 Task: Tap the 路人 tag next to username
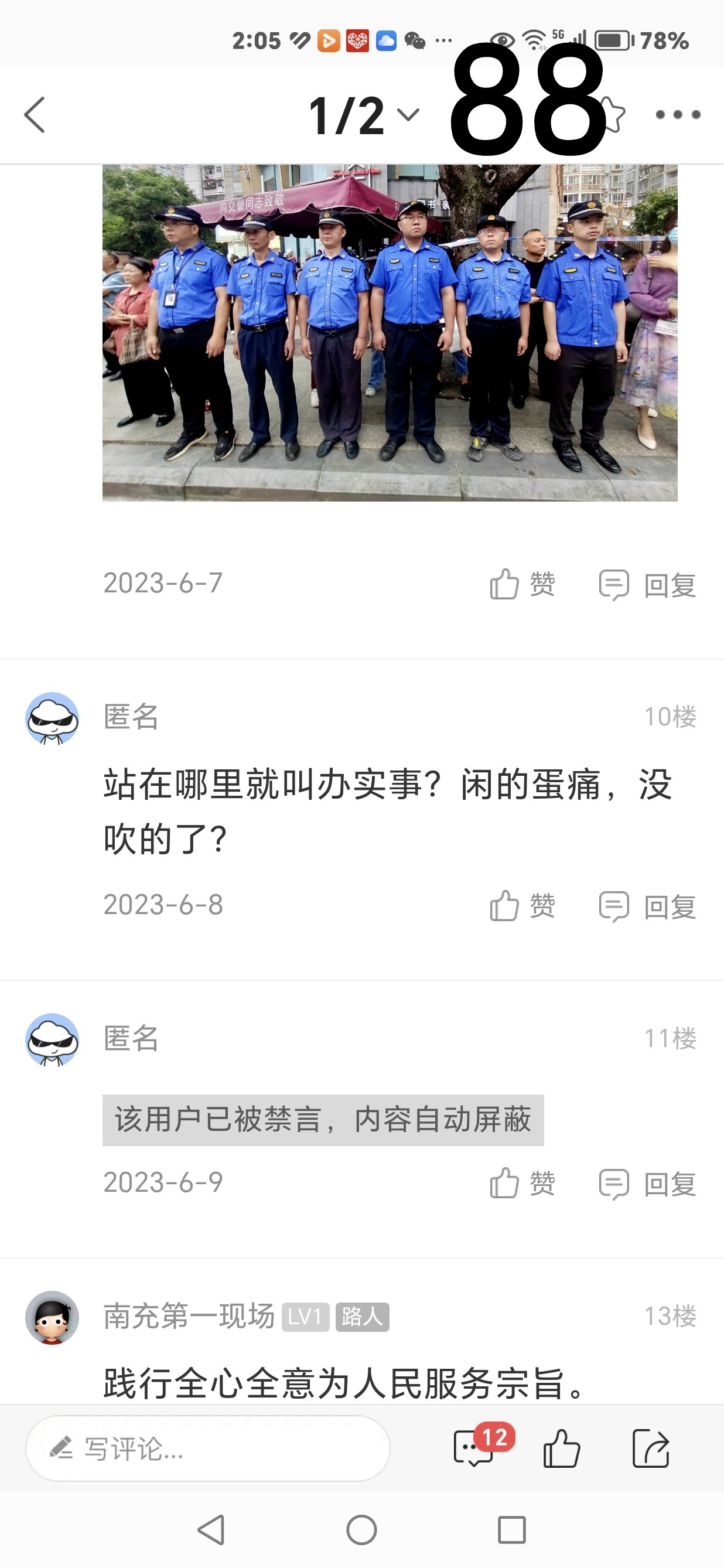(362, 1317)
